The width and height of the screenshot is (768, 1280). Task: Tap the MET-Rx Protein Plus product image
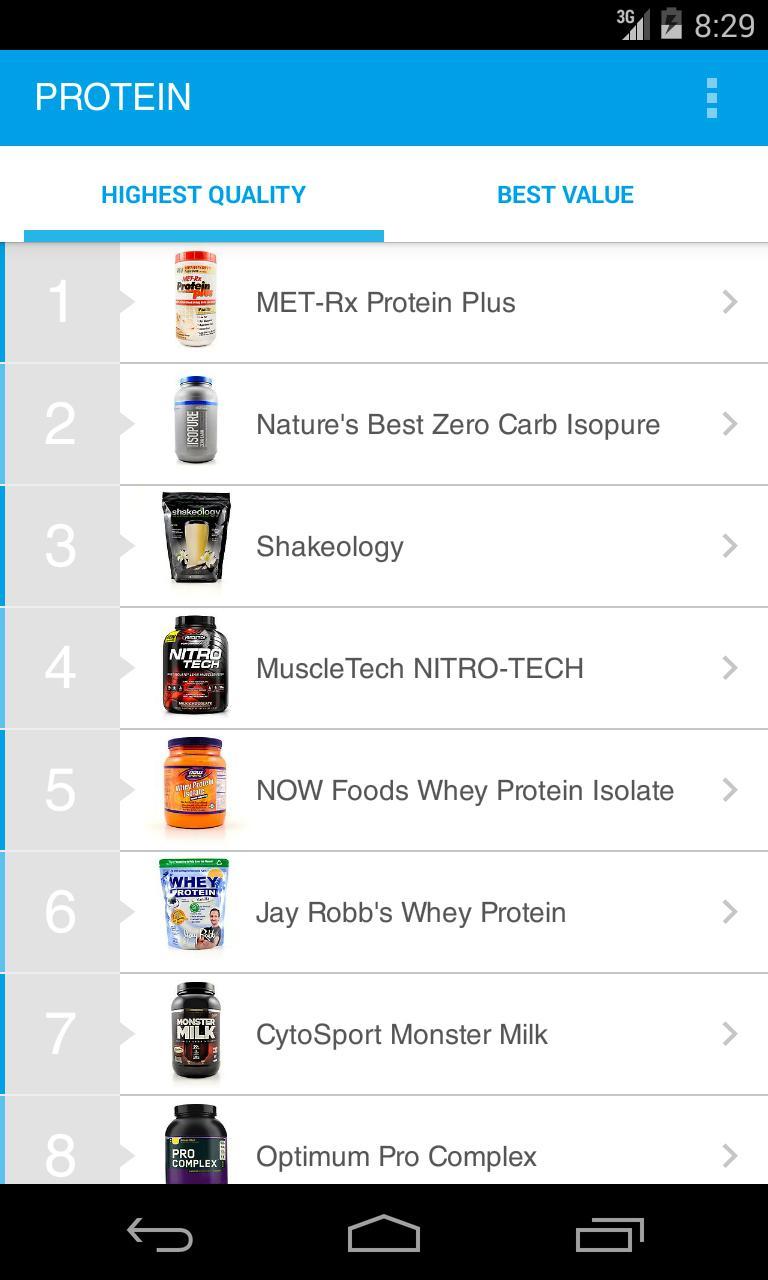coord(196,302)
